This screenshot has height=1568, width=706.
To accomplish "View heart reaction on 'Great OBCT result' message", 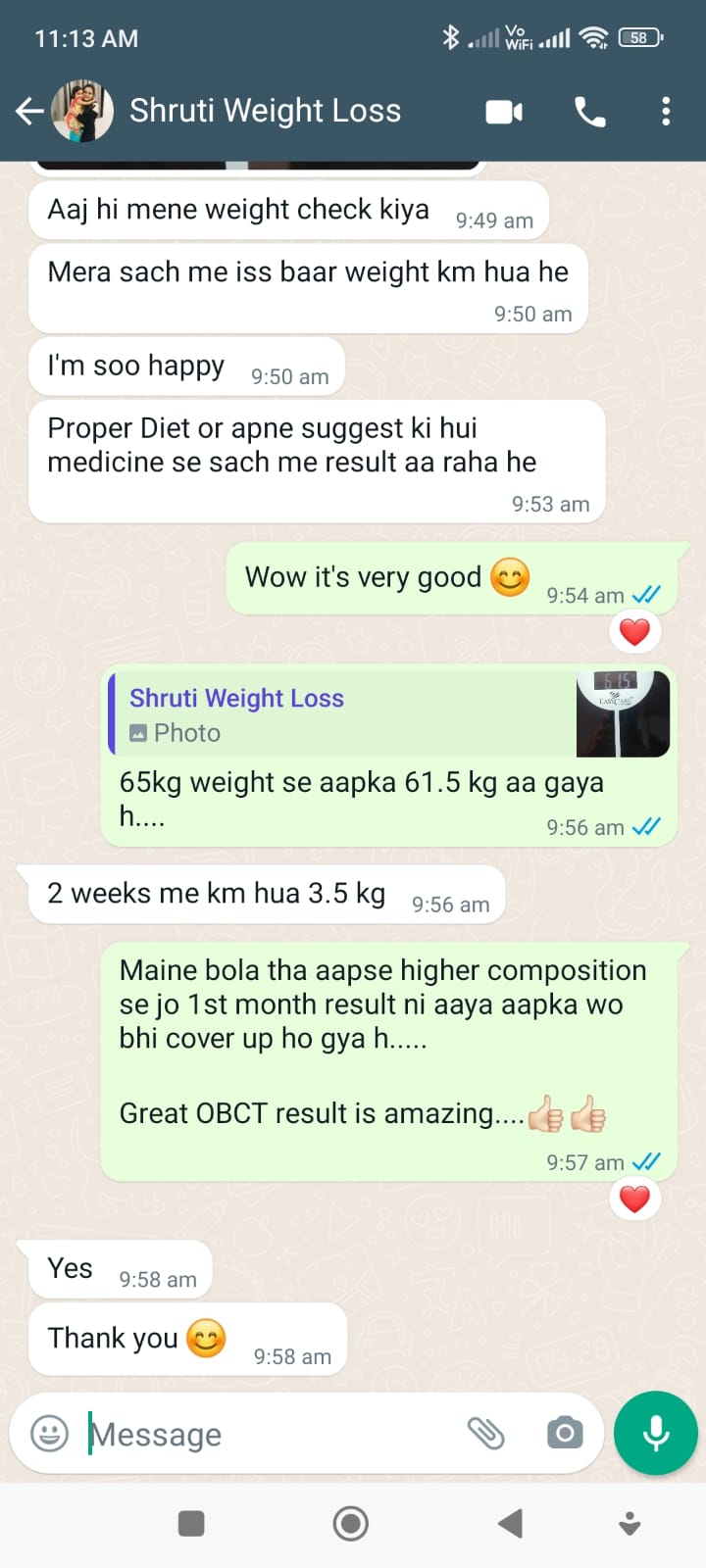I will (x=634, y=1198).
